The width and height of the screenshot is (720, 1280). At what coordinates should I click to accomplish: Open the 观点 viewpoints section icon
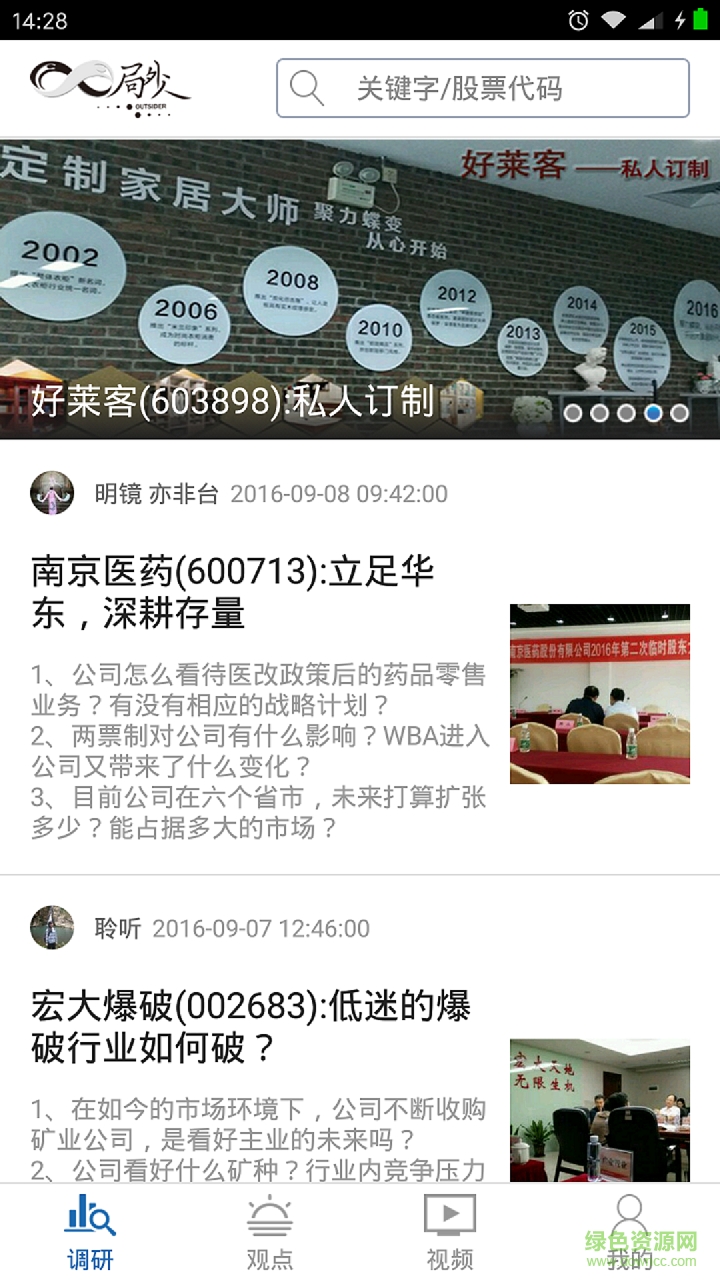[268, 1214]
